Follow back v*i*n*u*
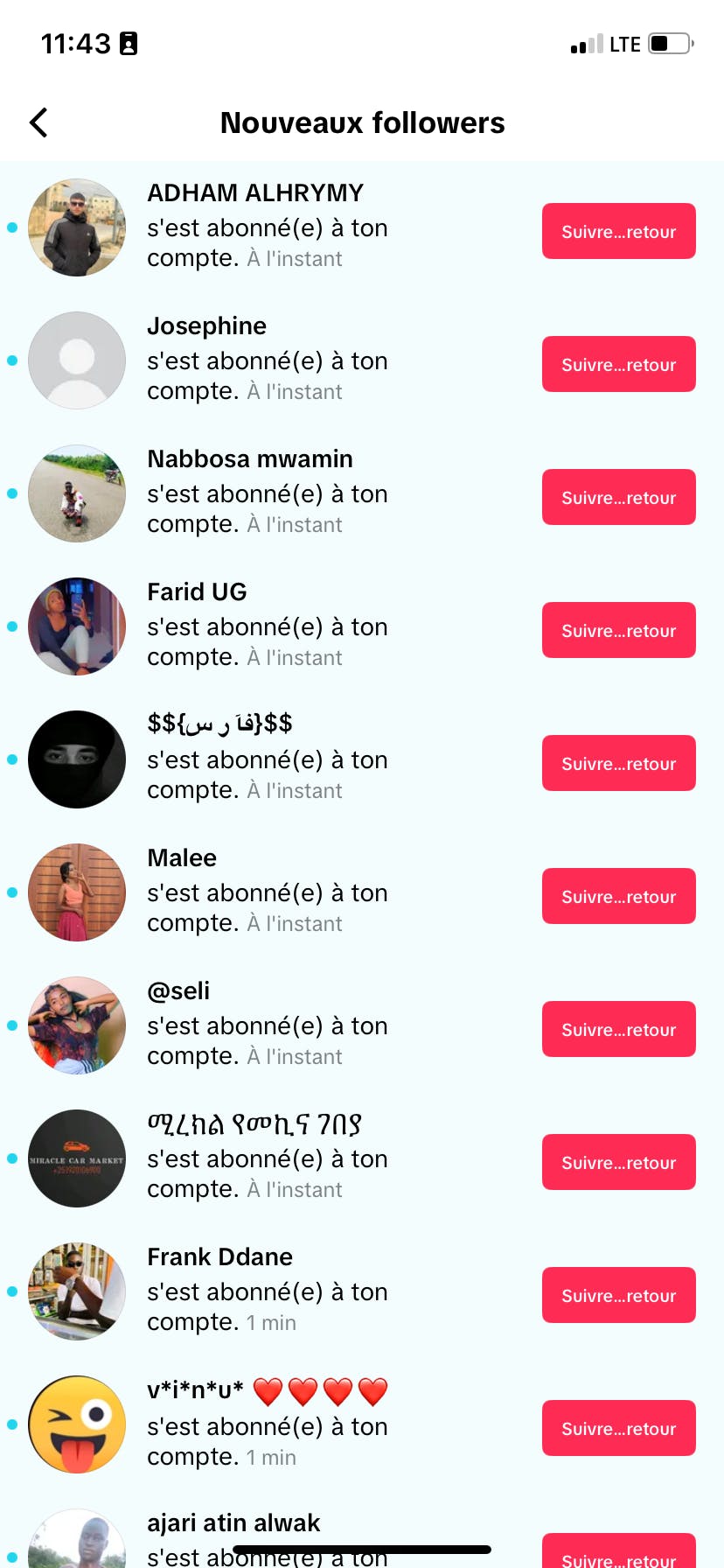 [618, 1428]
